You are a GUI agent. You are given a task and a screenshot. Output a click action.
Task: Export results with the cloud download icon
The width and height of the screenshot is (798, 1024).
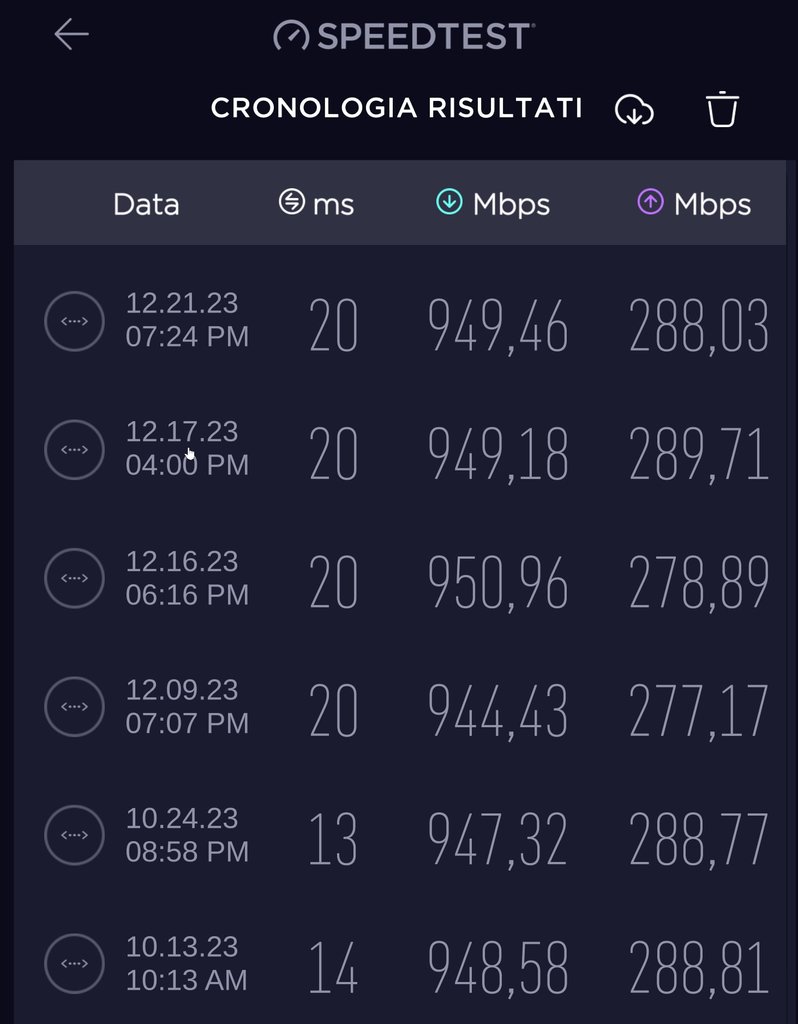click(634, 109)
